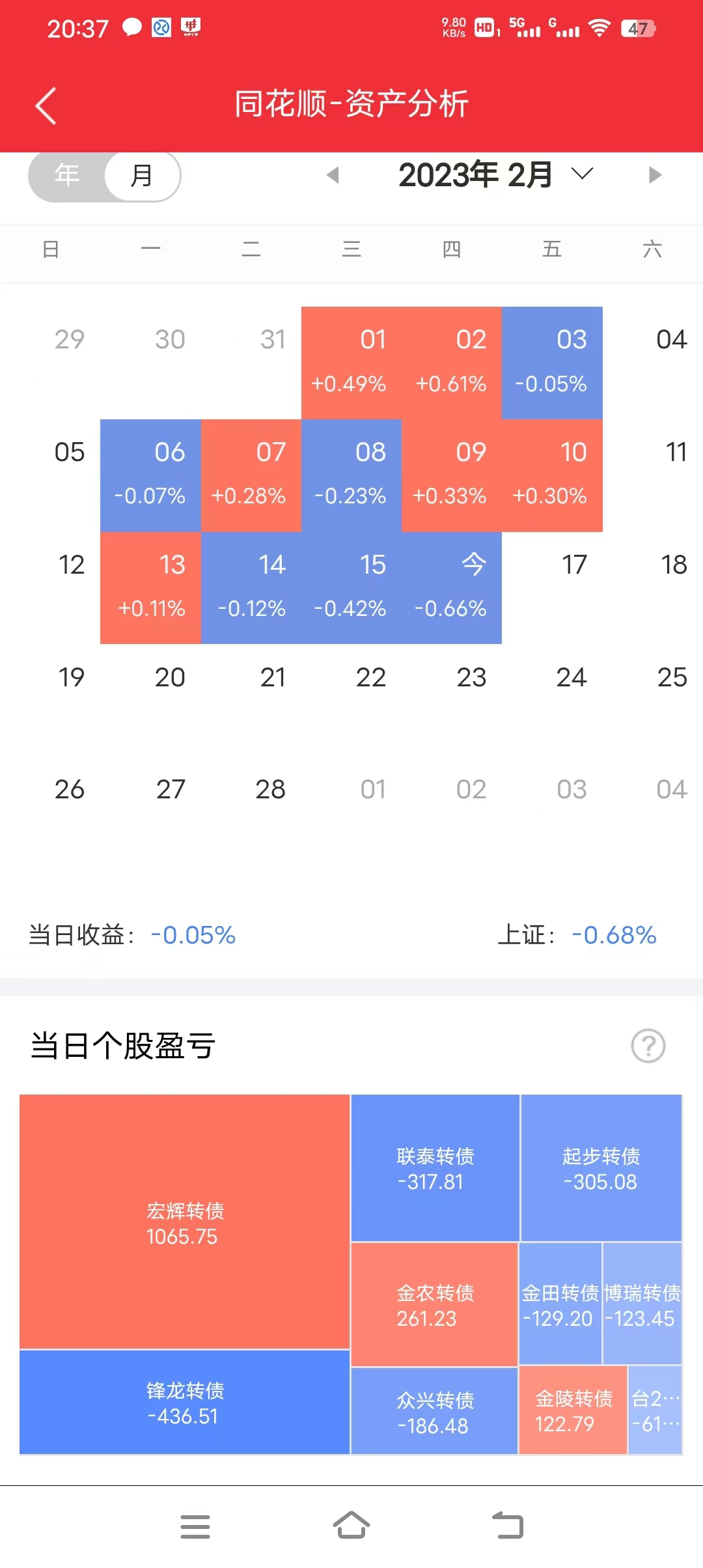
Task: Open the 金陵转债 profit block
Action: [x=573, y=1410]
